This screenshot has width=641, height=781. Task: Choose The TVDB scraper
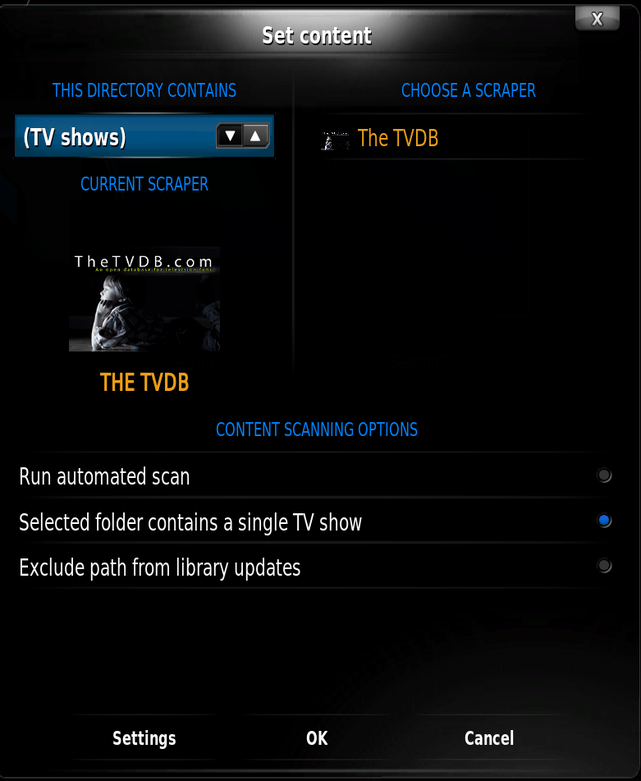[397, 139]
